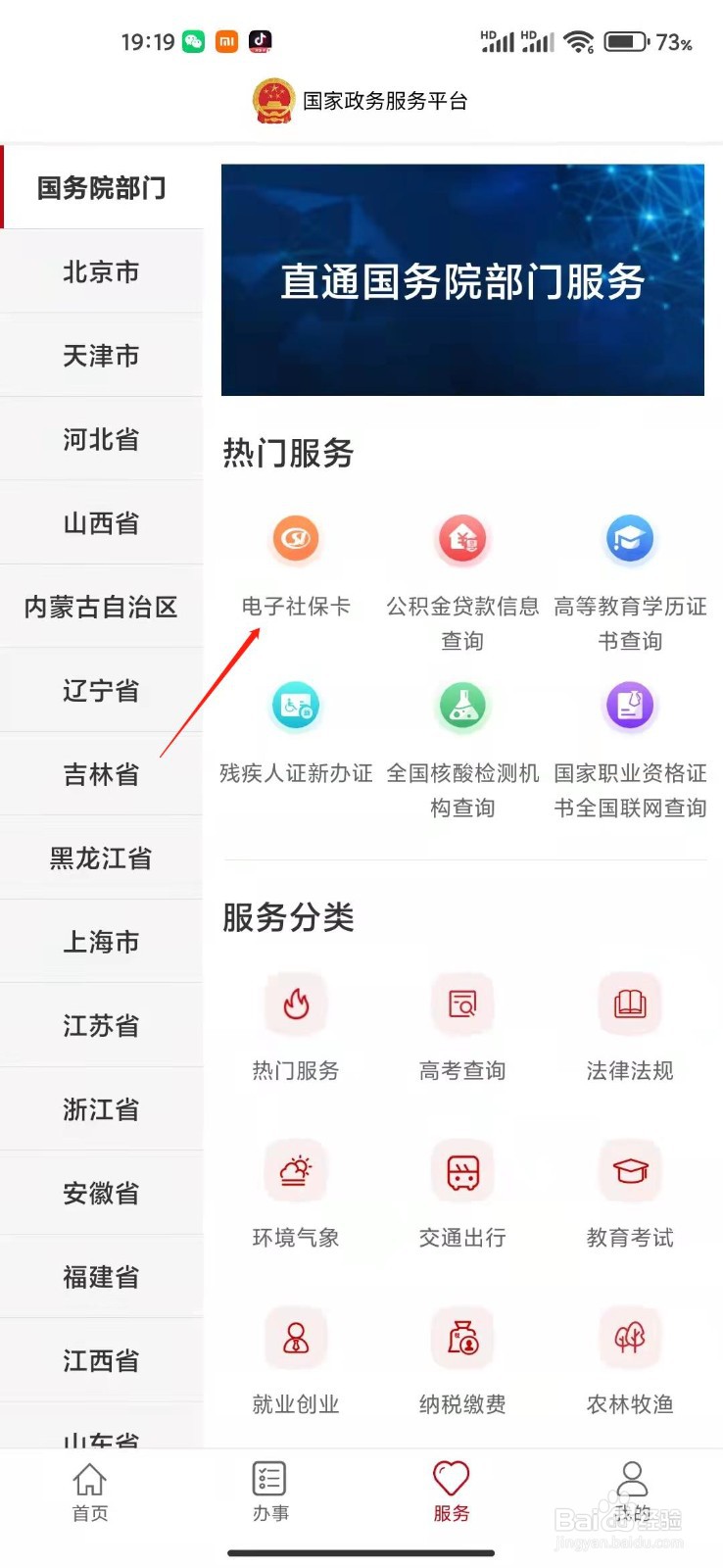
Task: Open the 法律法规 book icon
Action: point(630,1004)
